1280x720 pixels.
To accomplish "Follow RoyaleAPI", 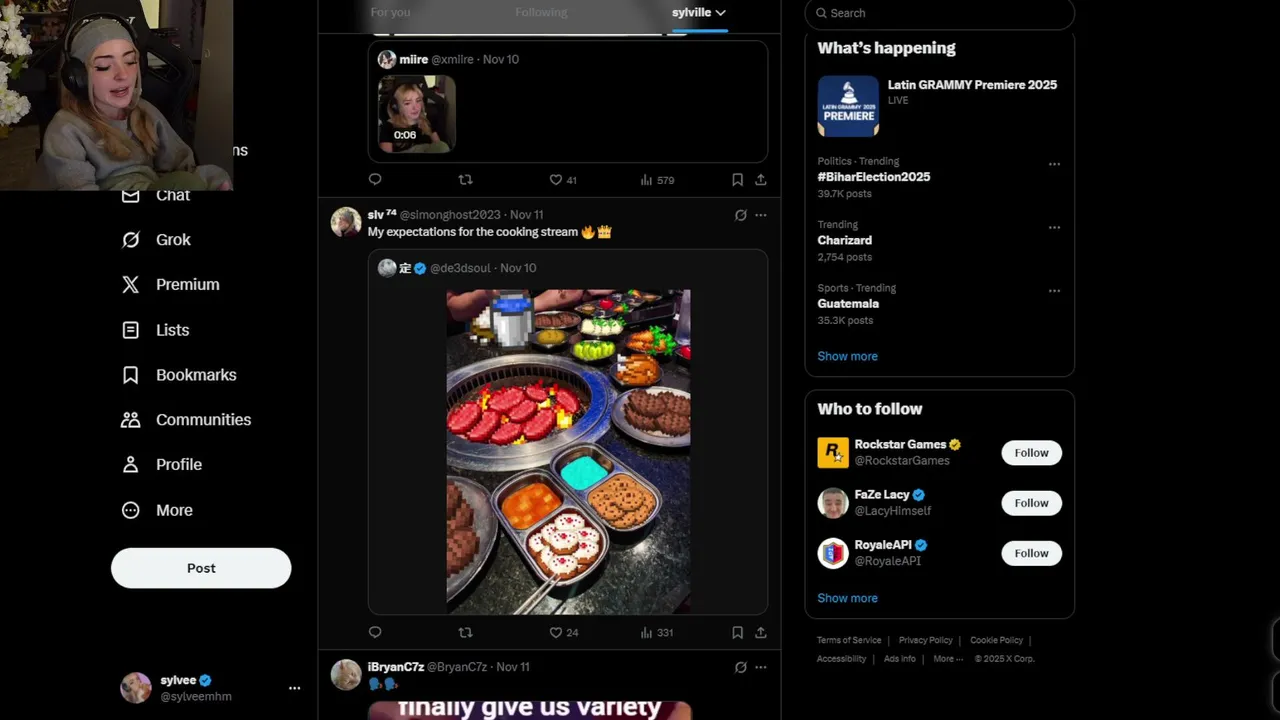I will 1031,553.
